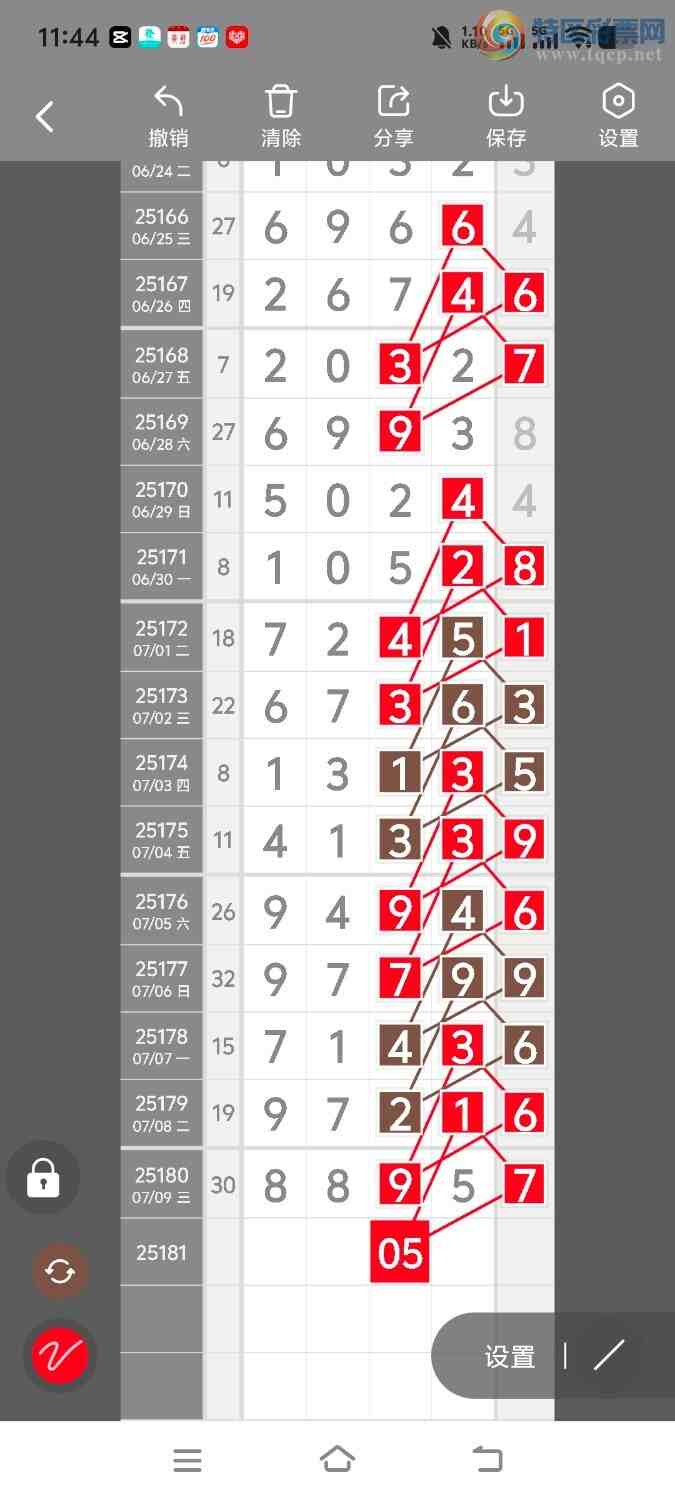
Task: Open system recent apps menu
Action: (187, 1461)
